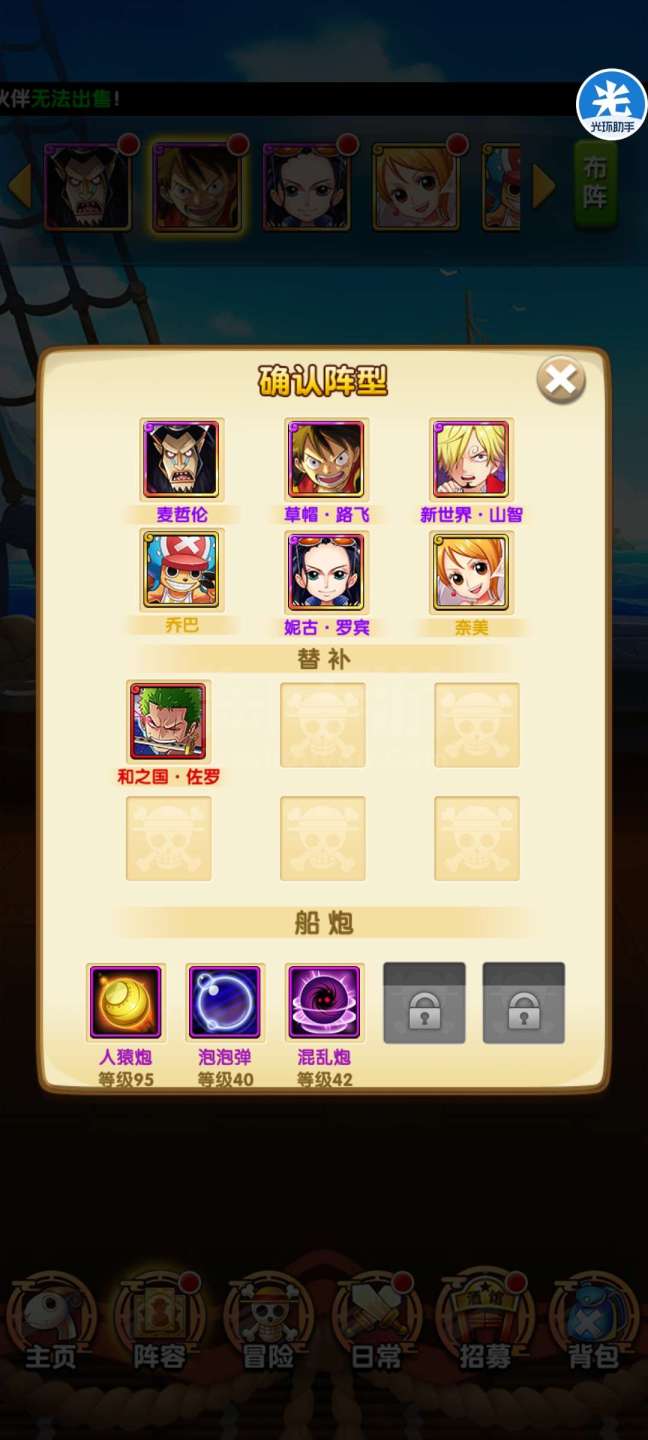Show next heroes with right arrow

(x=543, y=187)
